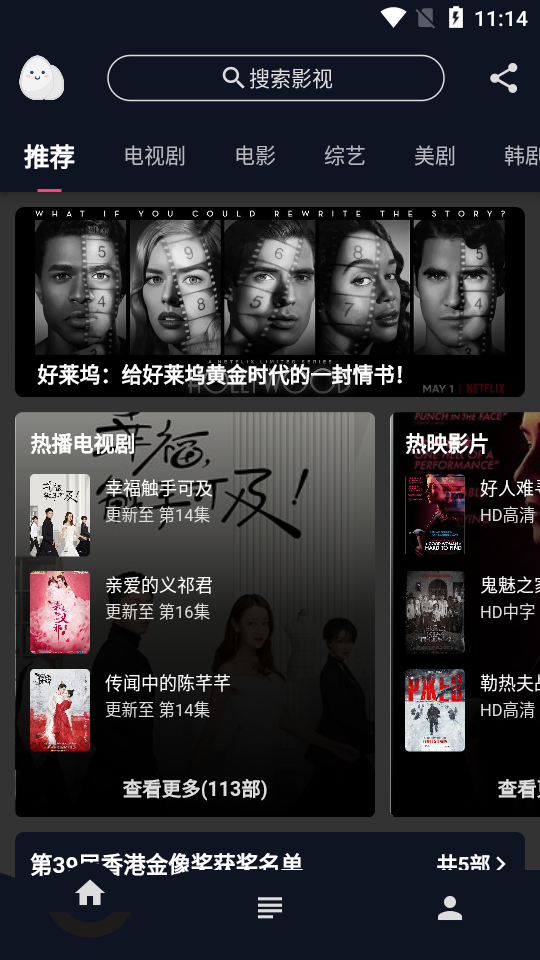Open 亲爱的义祁君 series

(x=195, y=612)
